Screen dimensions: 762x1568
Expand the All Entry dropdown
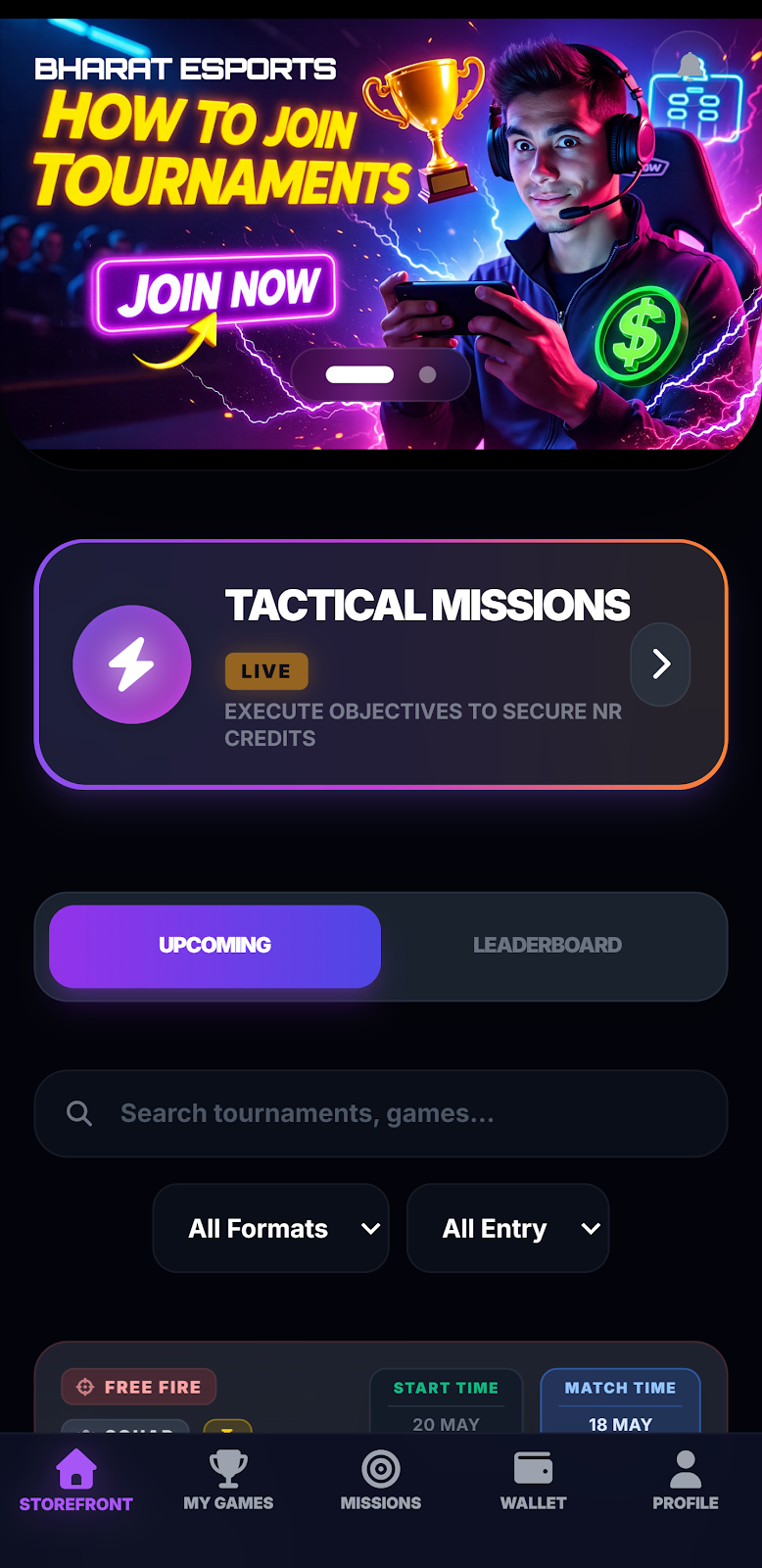[x=508, y=1228]
